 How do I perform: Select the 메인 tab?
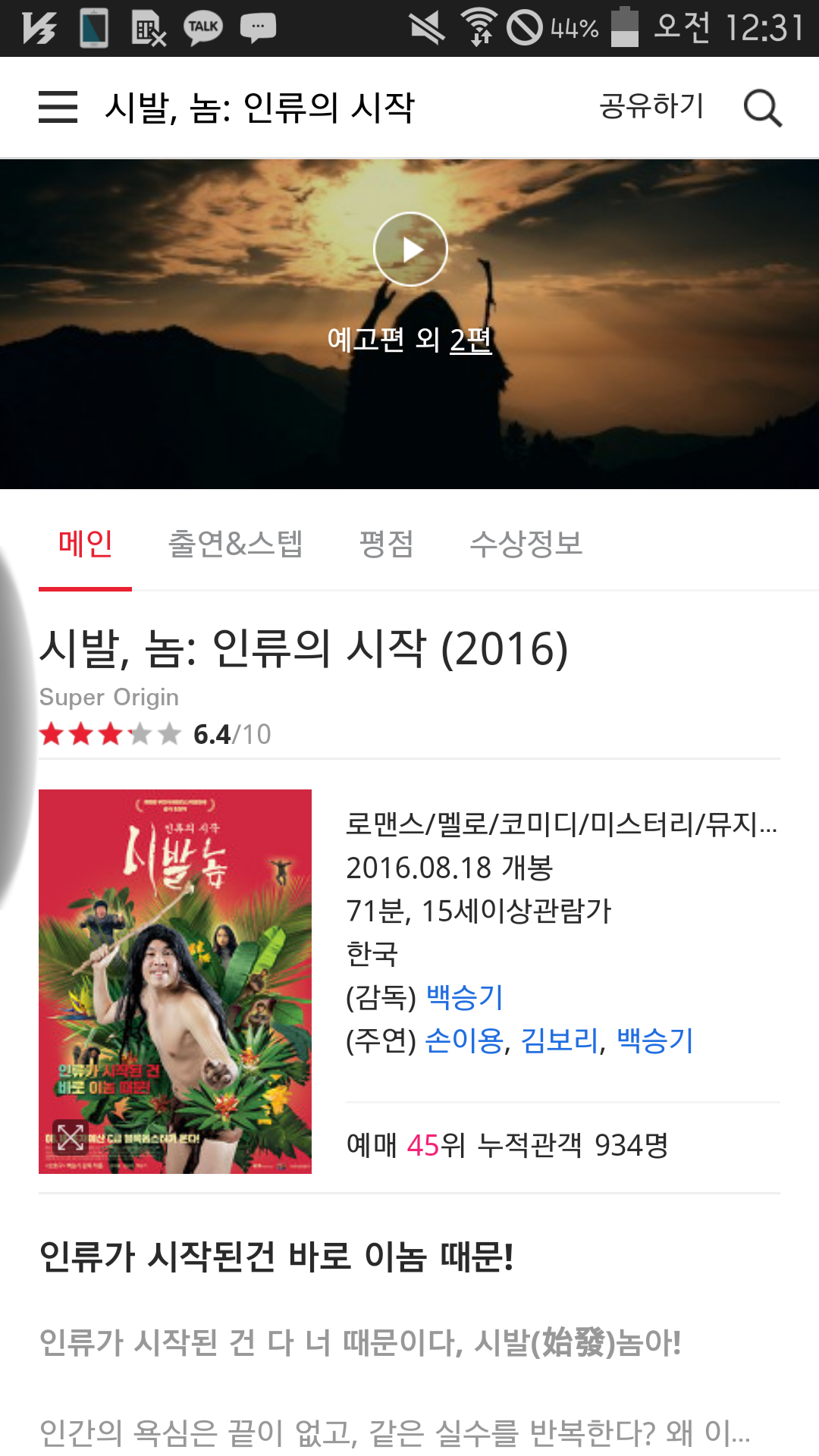(85, 544)
